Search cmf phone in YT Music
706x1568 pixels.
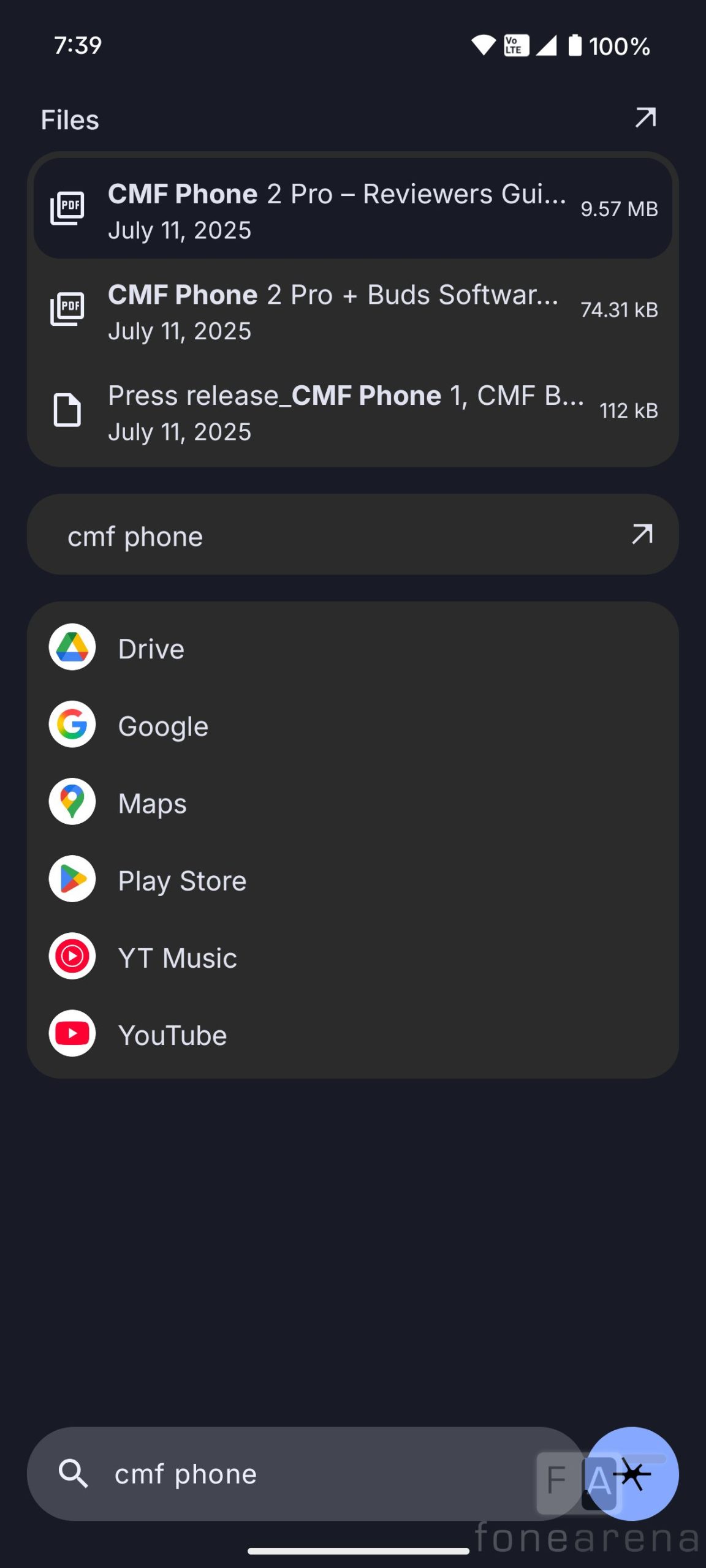click(x=353, y=957)
